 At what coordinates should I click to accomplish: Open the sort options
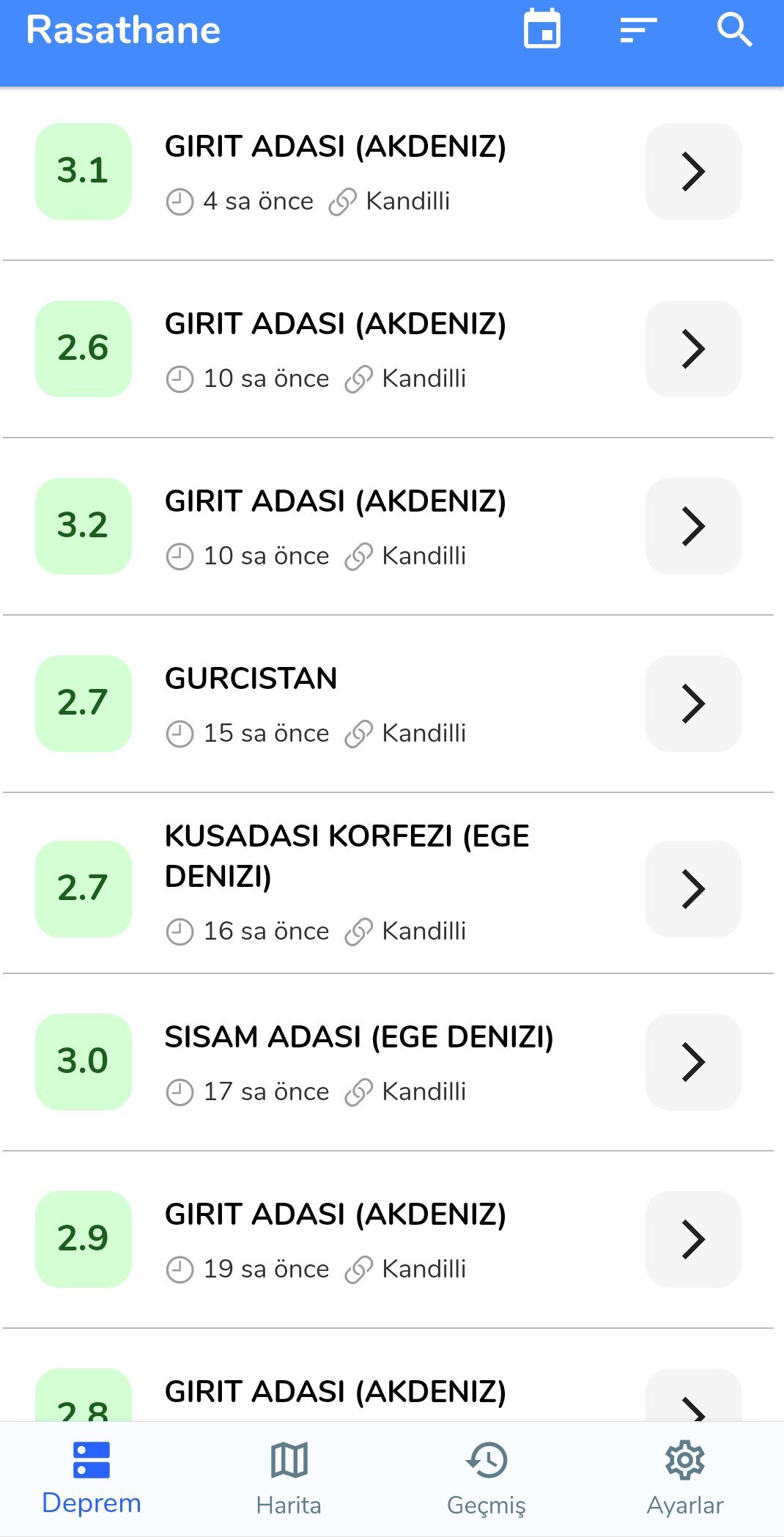pyautogui.click(x=637, y=30)
